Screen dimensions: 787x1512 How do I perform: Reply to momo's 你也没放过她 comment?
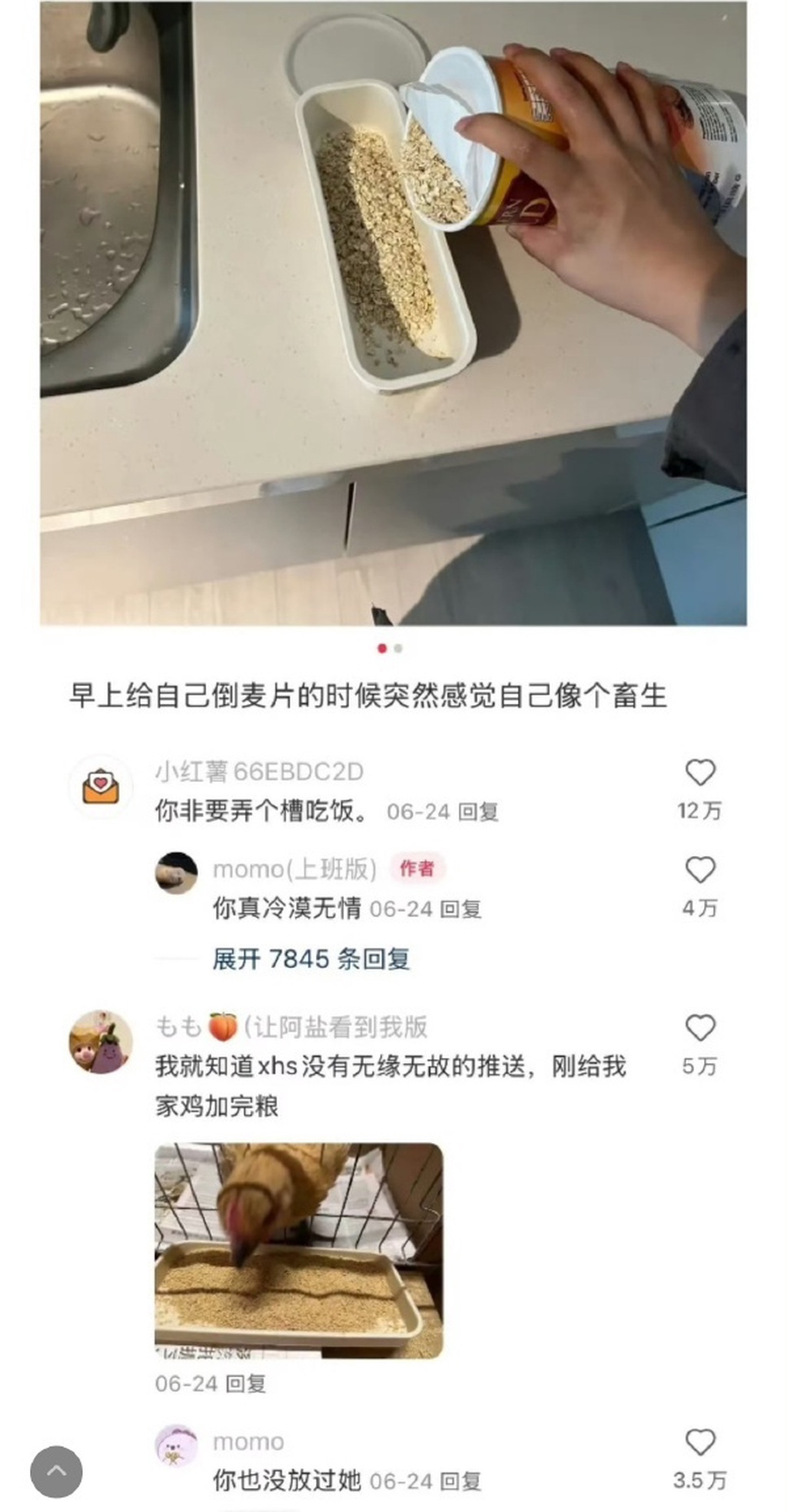(x=460, y=1481)
